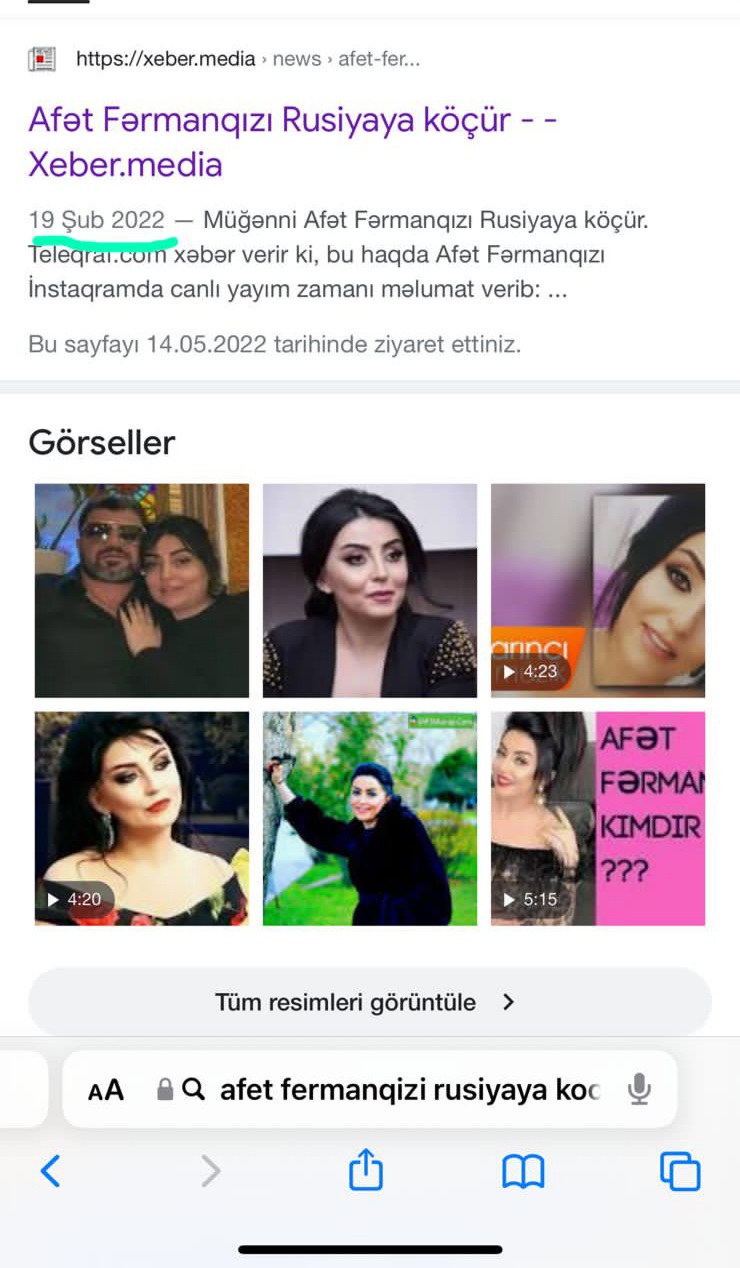Go back to the previous page
Screen dimensions: 740x1268
click(x=50, y=1170)
